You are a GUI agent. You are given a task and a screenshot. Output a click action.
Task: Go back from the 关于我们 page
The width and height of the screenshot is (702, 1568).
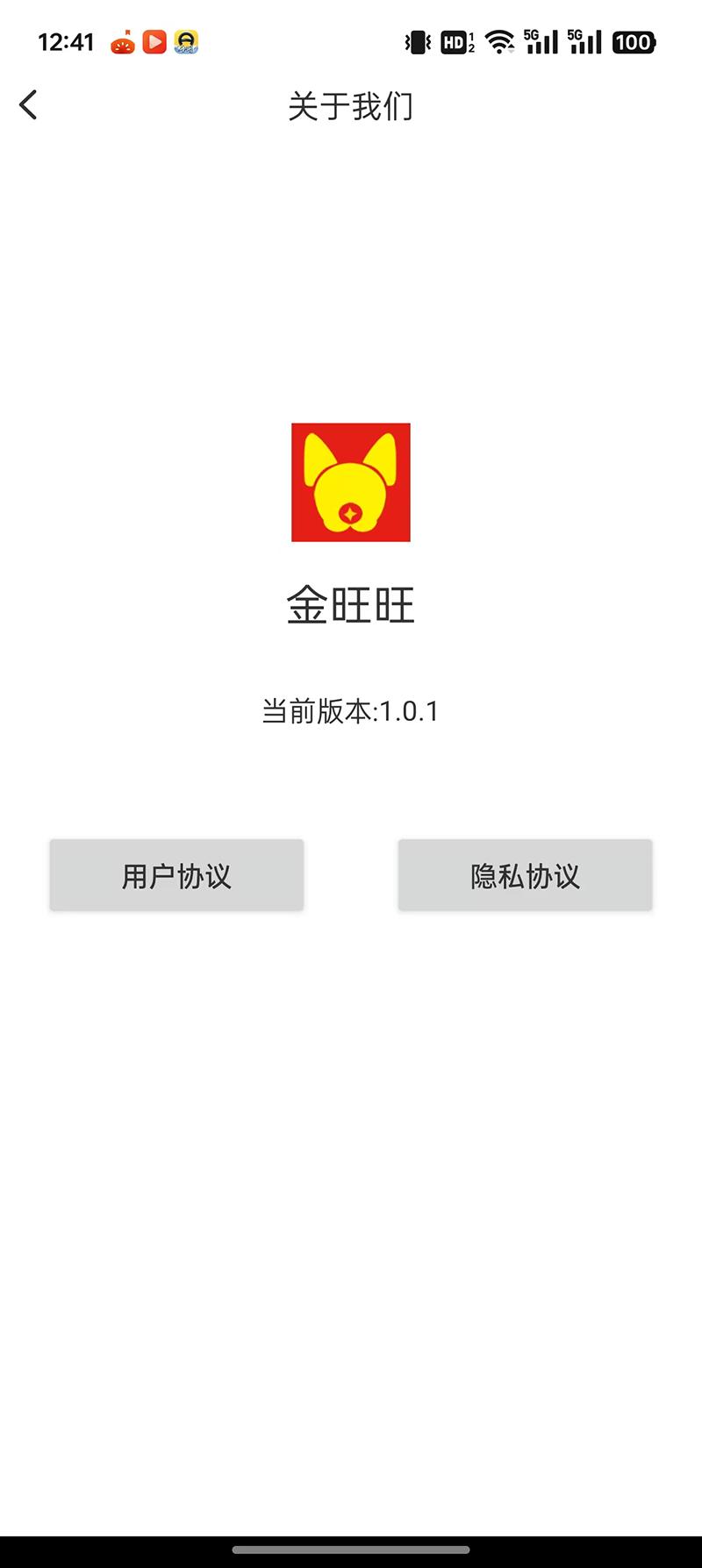pos(29,105)
